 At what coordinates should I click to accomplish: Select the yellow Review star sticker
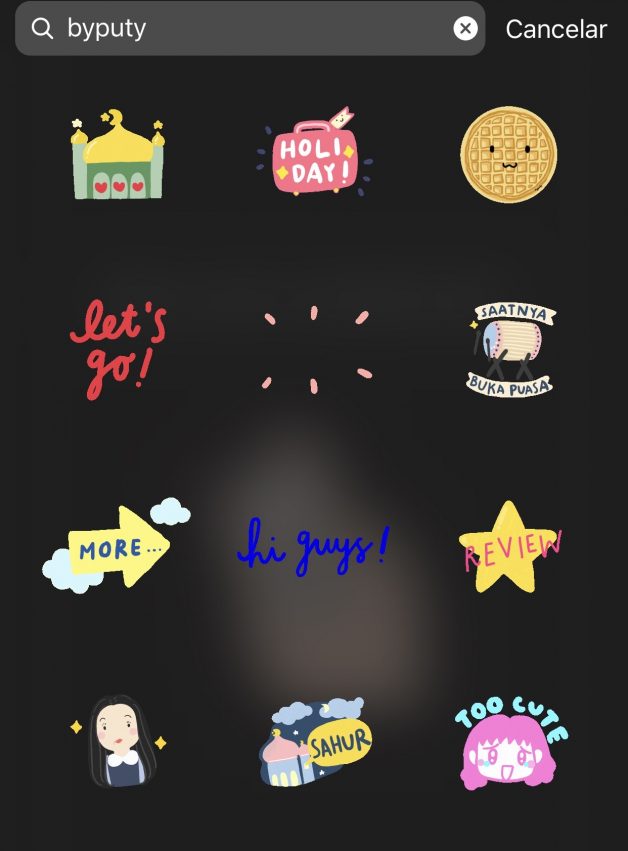point(512,546)
